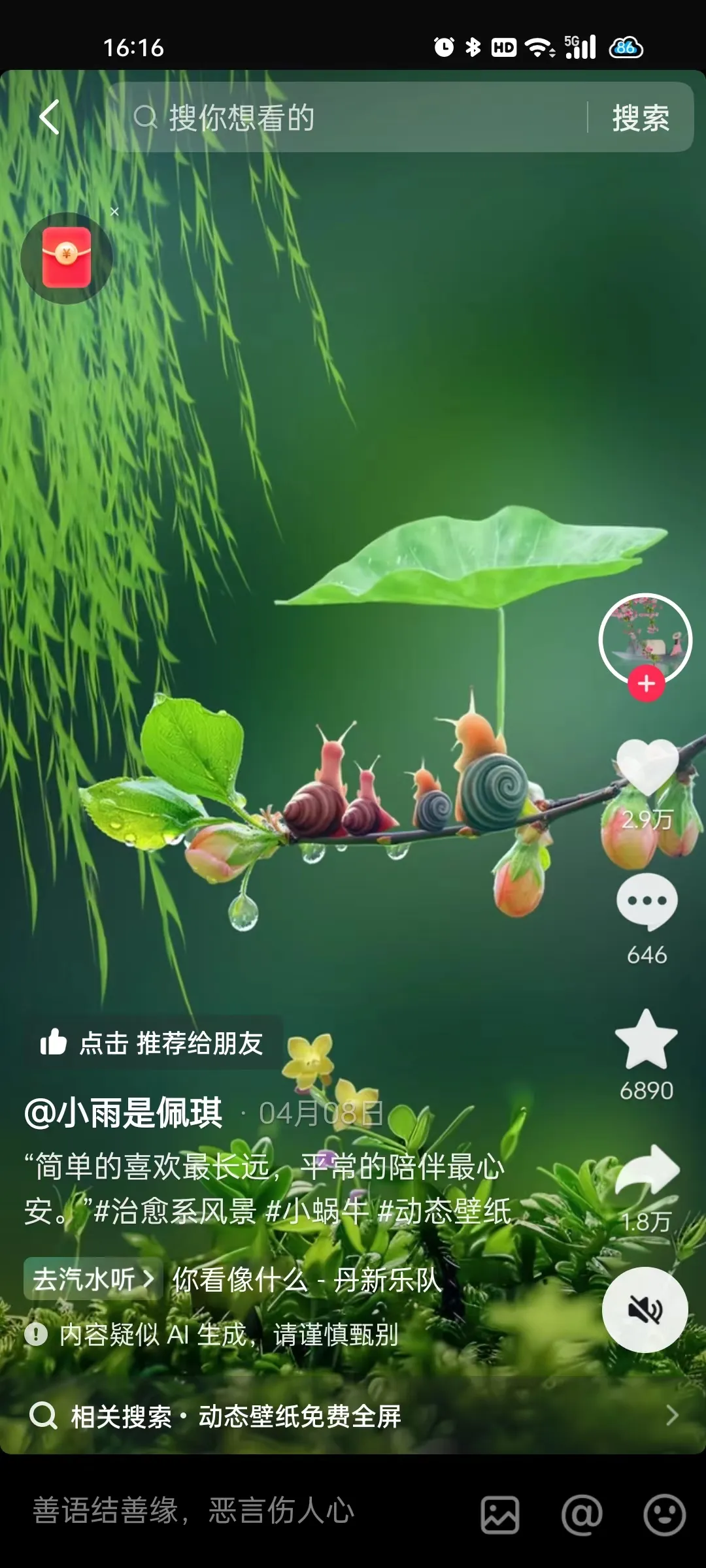Attach an image to the comment

[500, 1514]
